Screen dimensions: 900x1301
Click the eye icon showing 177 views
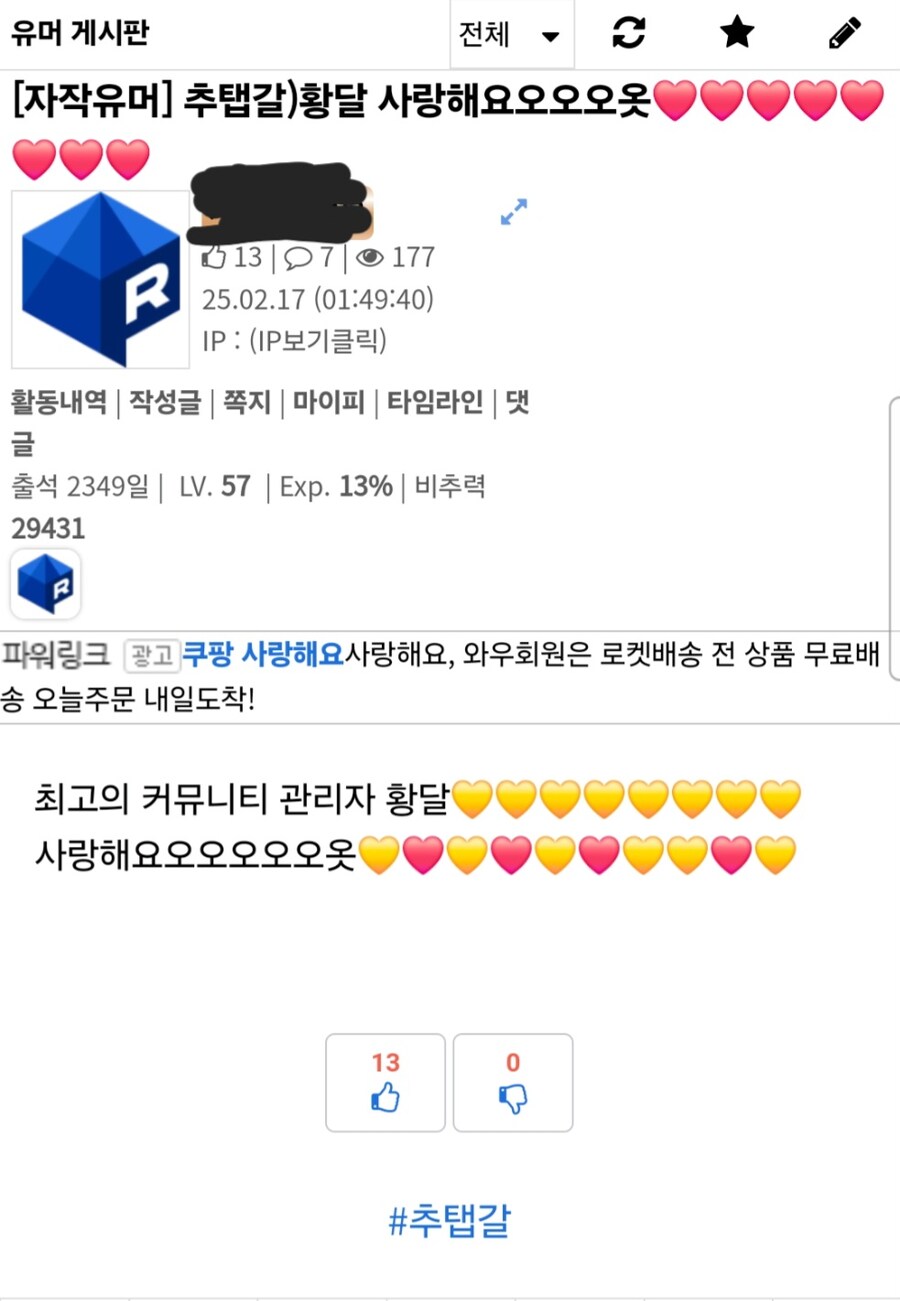[371, 258]
